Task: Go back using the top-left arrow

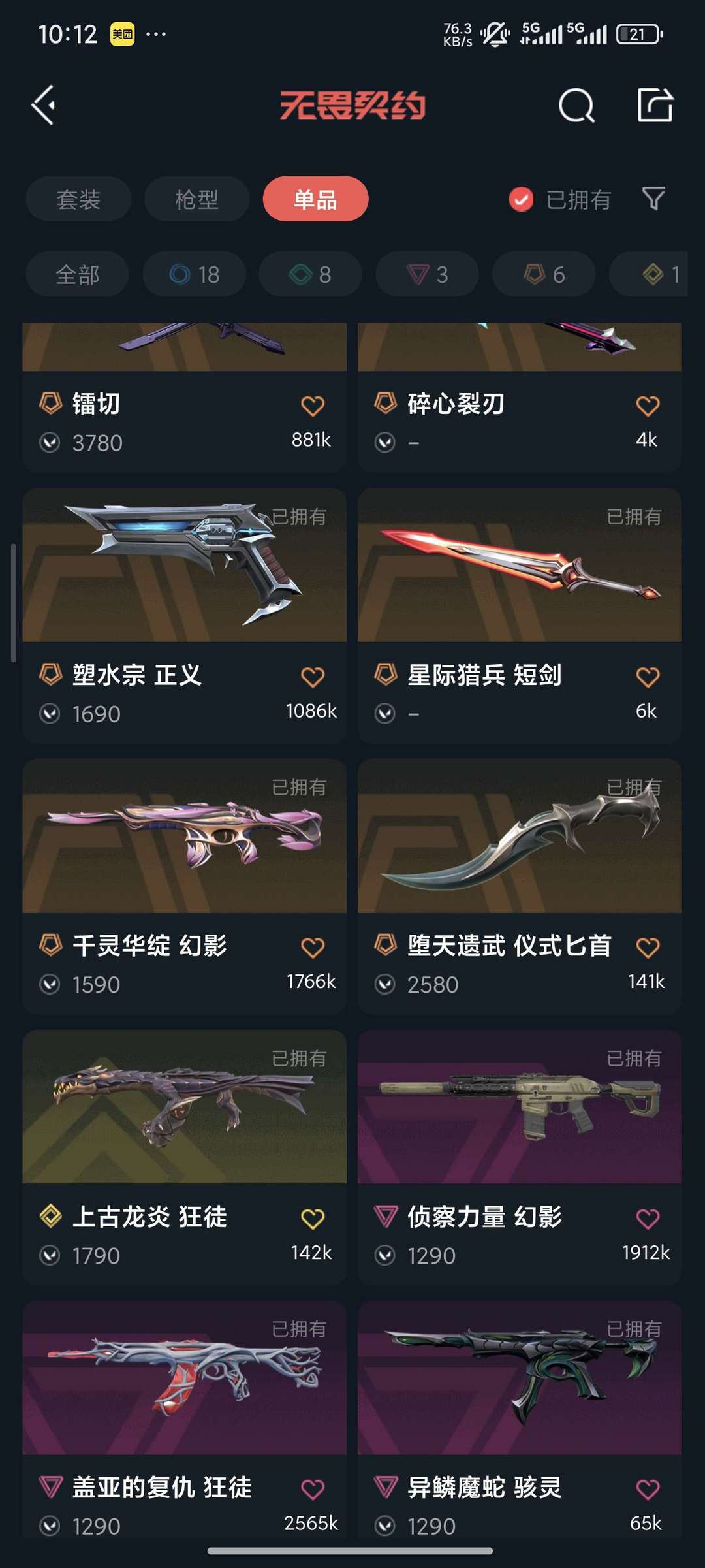Action: tap(43, 105)
